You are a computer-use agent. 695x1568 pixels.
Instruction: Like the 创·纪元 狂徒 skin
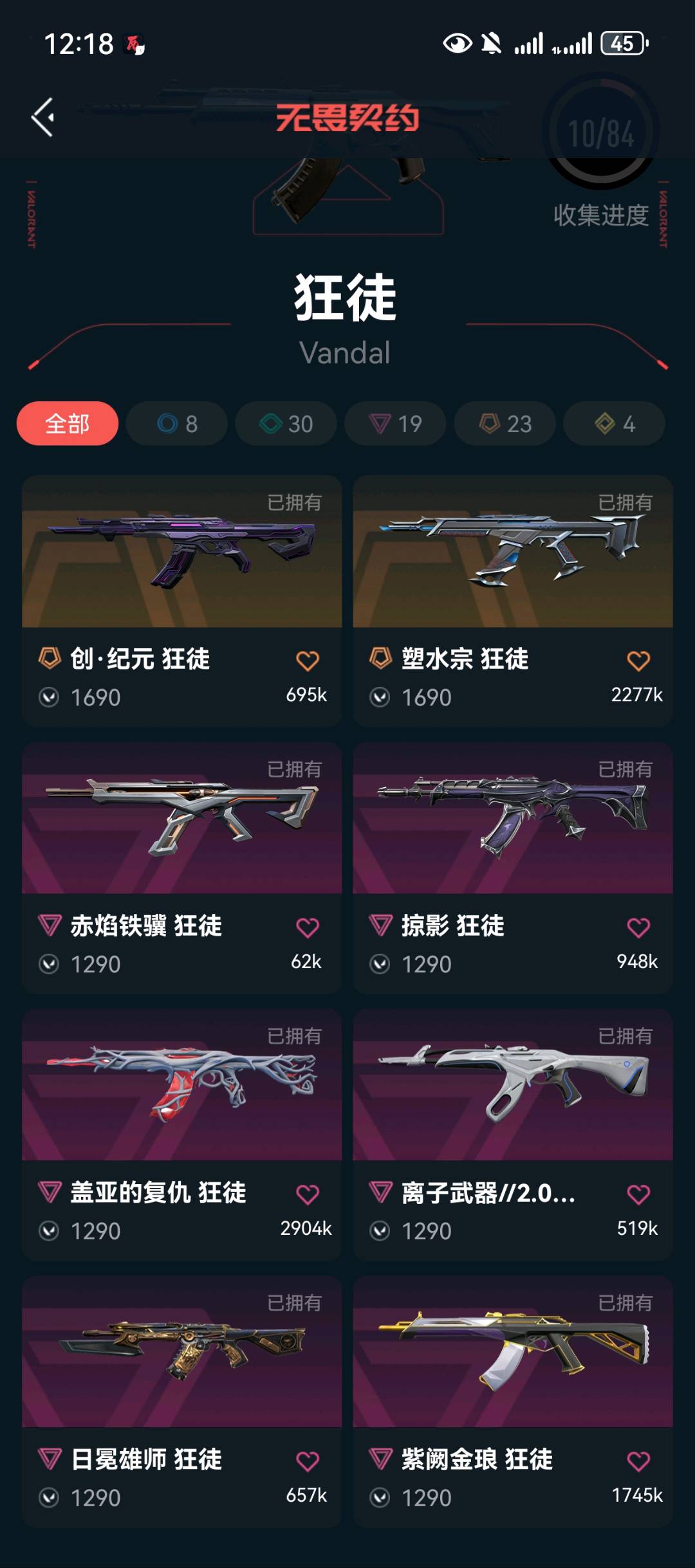[x=308, y=661]
